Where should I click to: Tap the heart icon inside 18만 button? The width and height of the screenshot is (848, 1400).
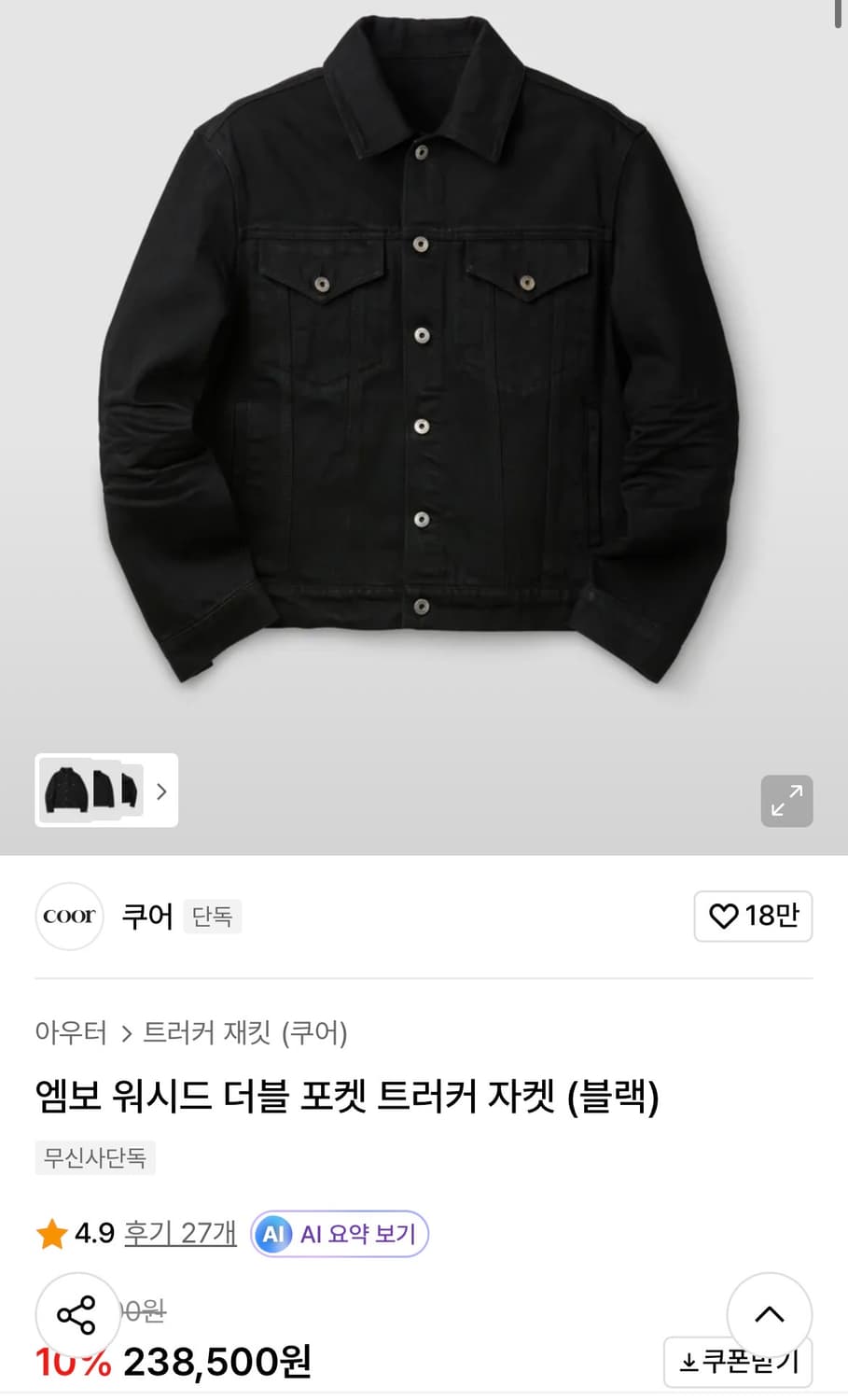pos(723,917)
